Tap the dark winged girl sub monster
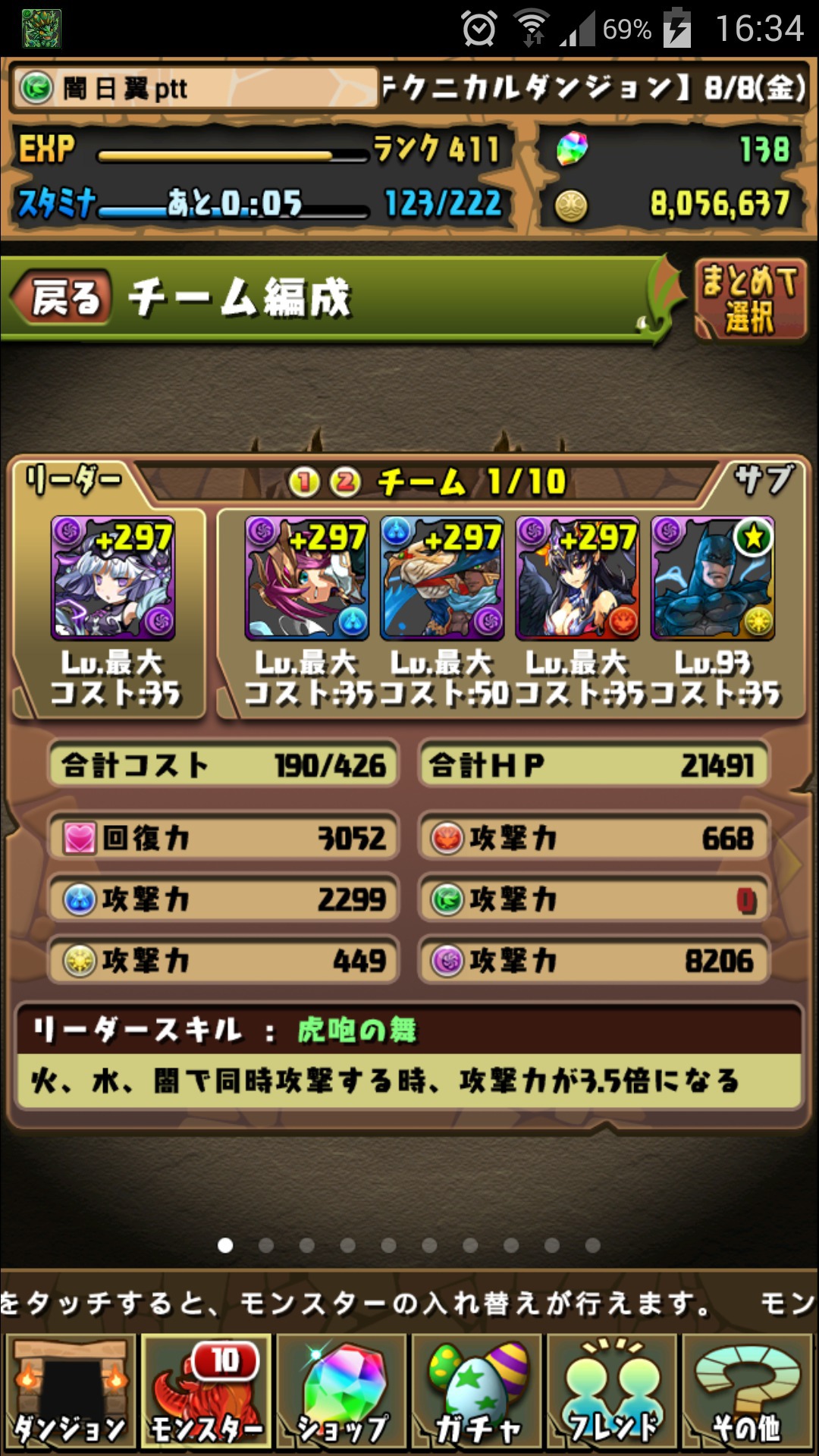819x1456 pixels. [578, 579]
